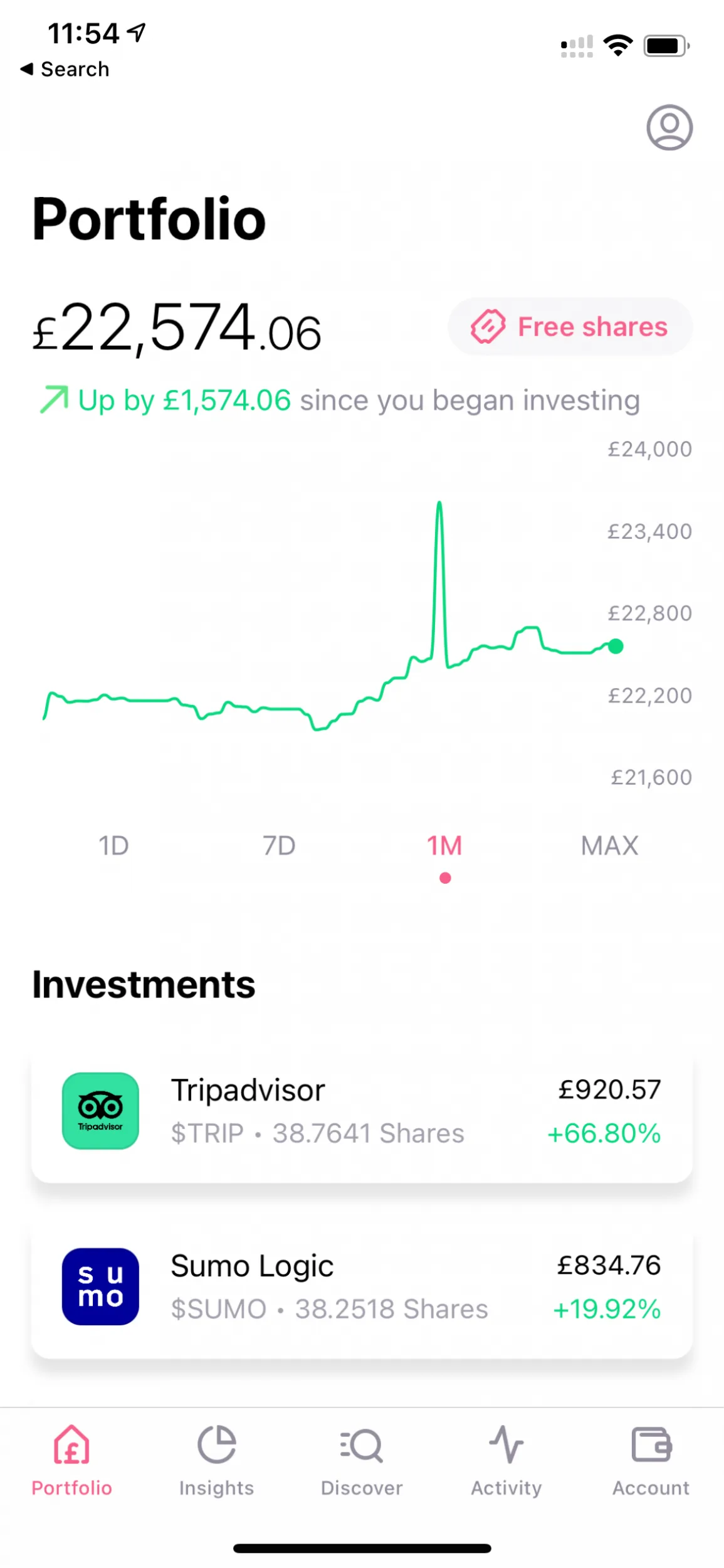Show the MAX chart range
724x1568 pixels.
point(609,845)
